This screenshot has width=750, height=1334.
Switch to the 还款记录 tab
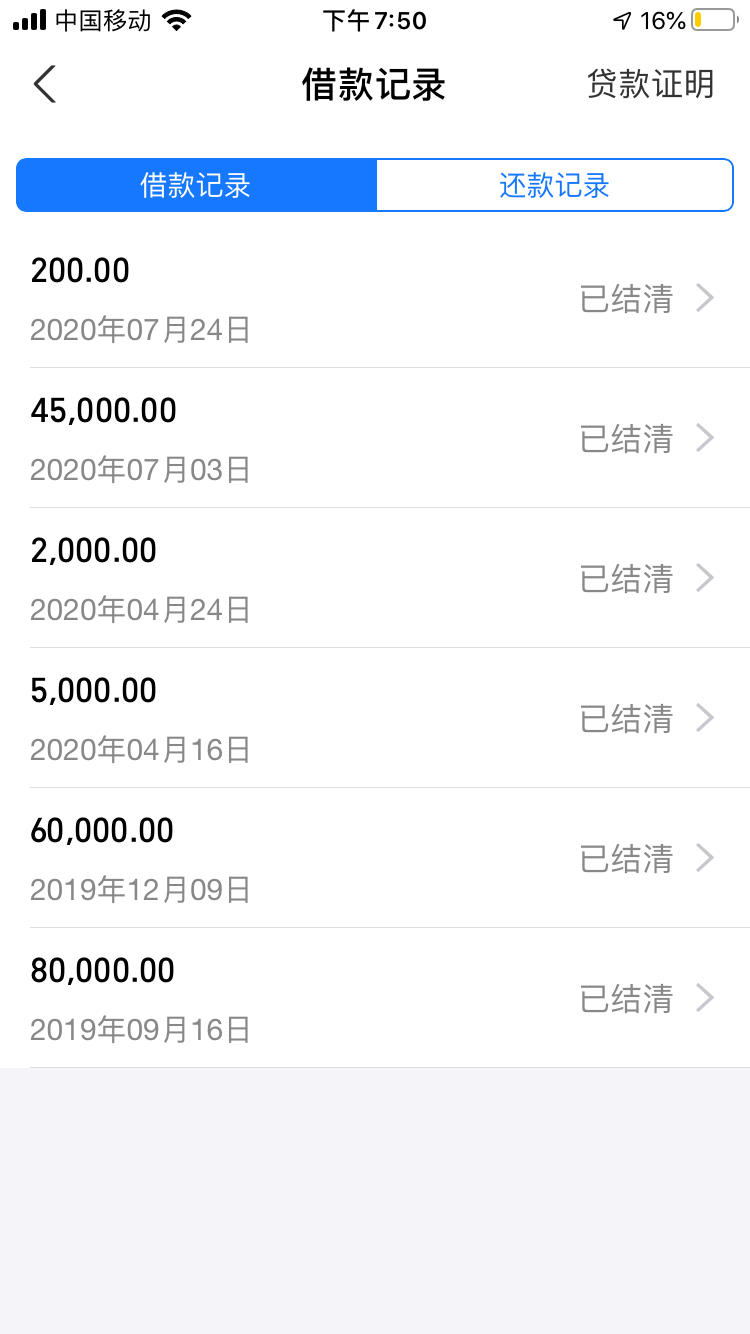coord(555,185)
